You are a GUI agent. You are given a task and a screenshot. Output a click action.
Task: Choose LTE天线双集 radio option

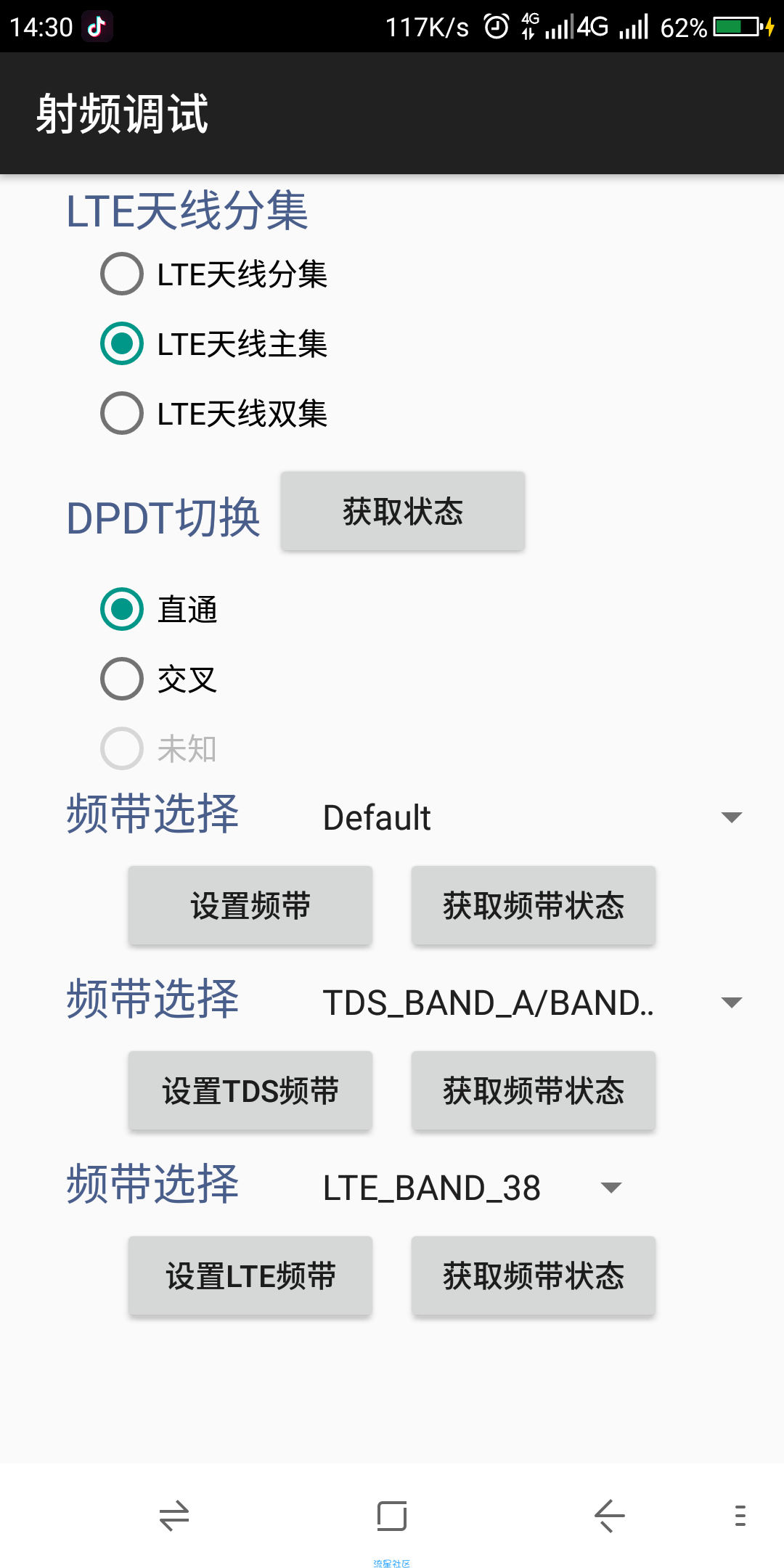214,414
